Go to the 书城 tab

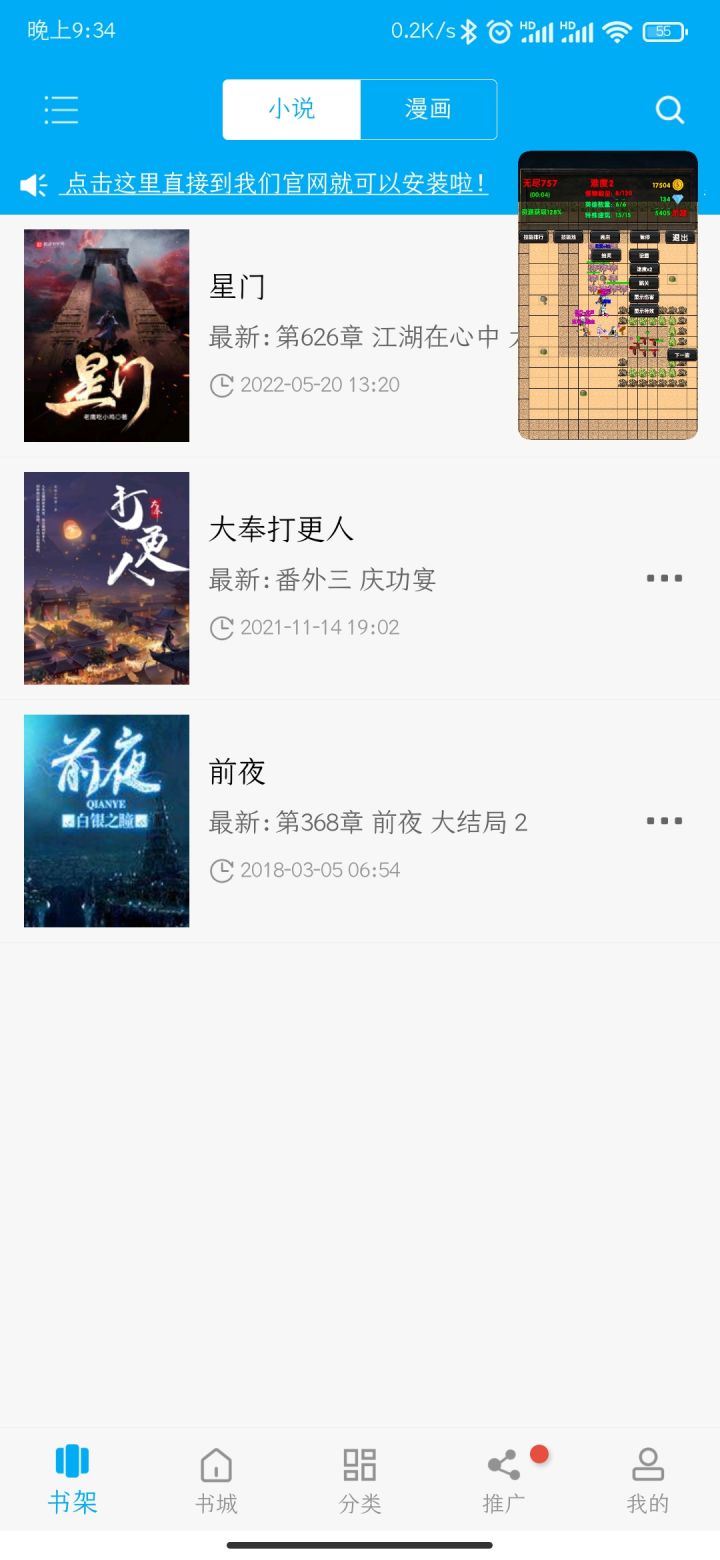point(216,1481)
